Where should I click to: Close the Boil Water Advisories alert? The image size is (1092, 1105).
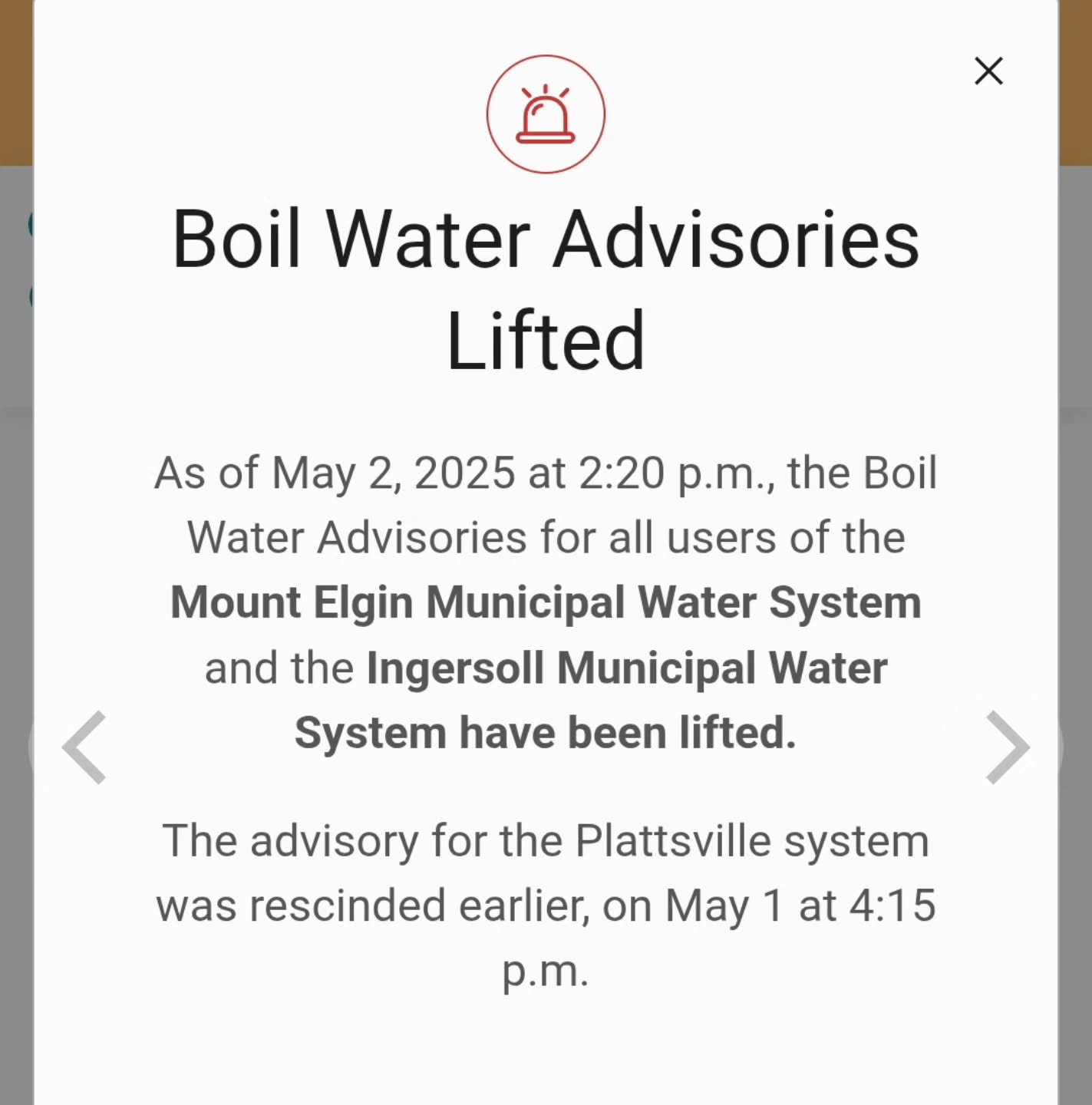pos(988,71)
